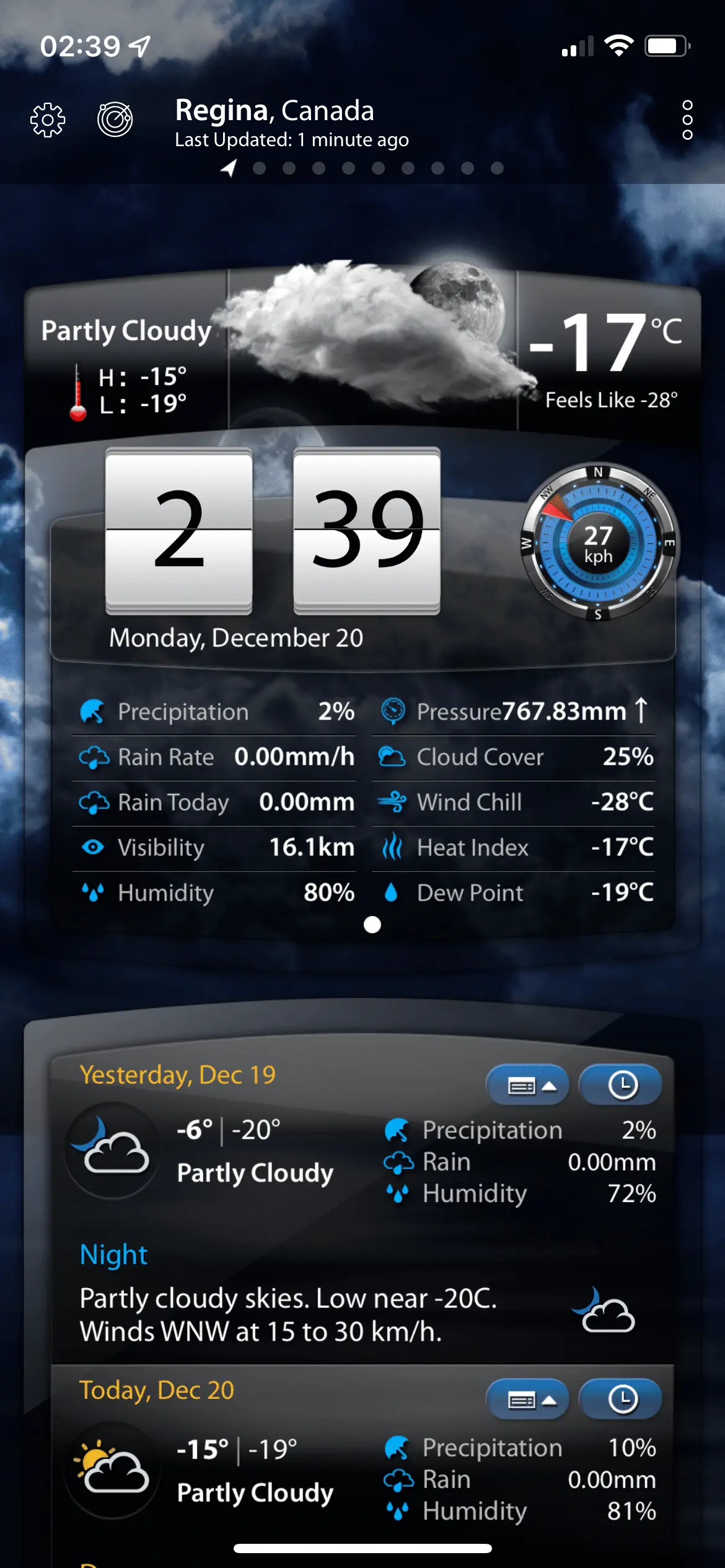Tap the Regina, Canada location title
This screenshot has width=725, height=1568.
click(275, 111)
